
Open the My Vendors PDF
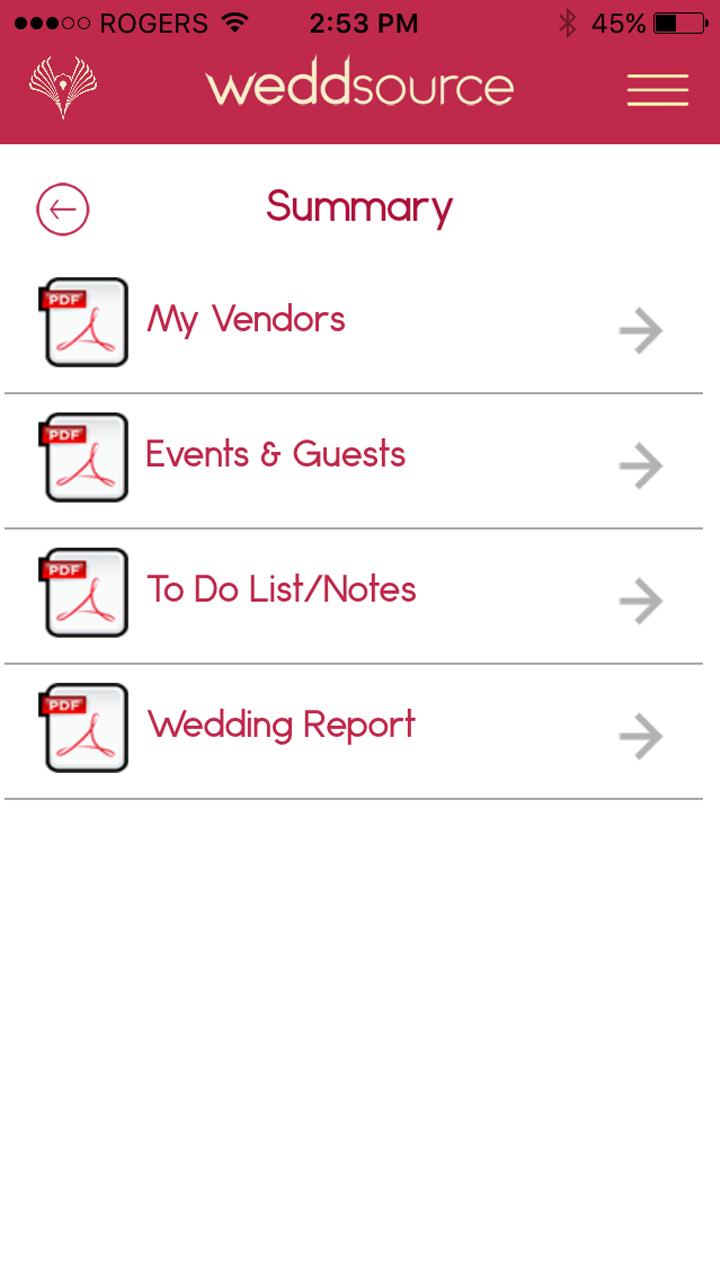[x=354, y=326]
